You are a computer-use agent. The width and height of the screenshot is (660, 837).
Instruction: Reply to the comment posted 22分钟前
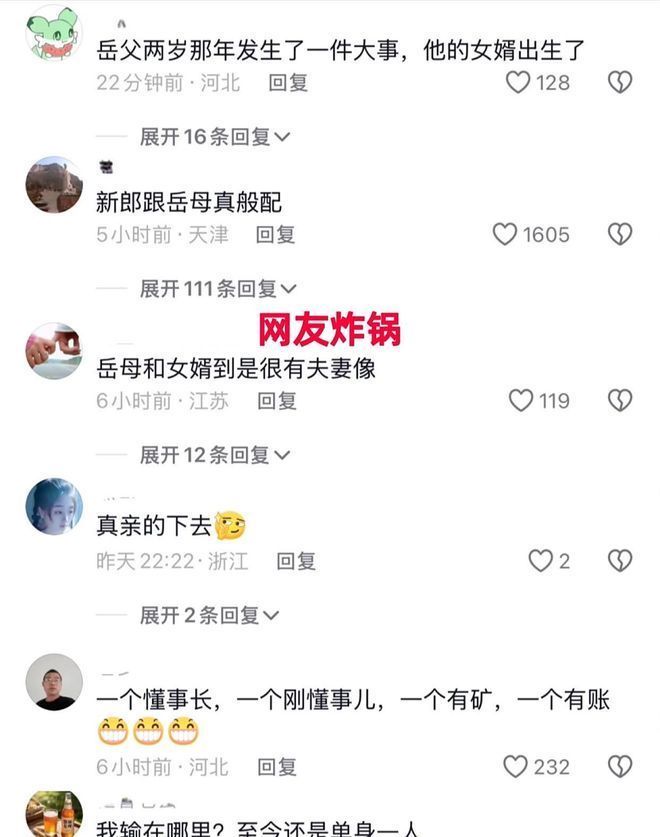(288, 83)
